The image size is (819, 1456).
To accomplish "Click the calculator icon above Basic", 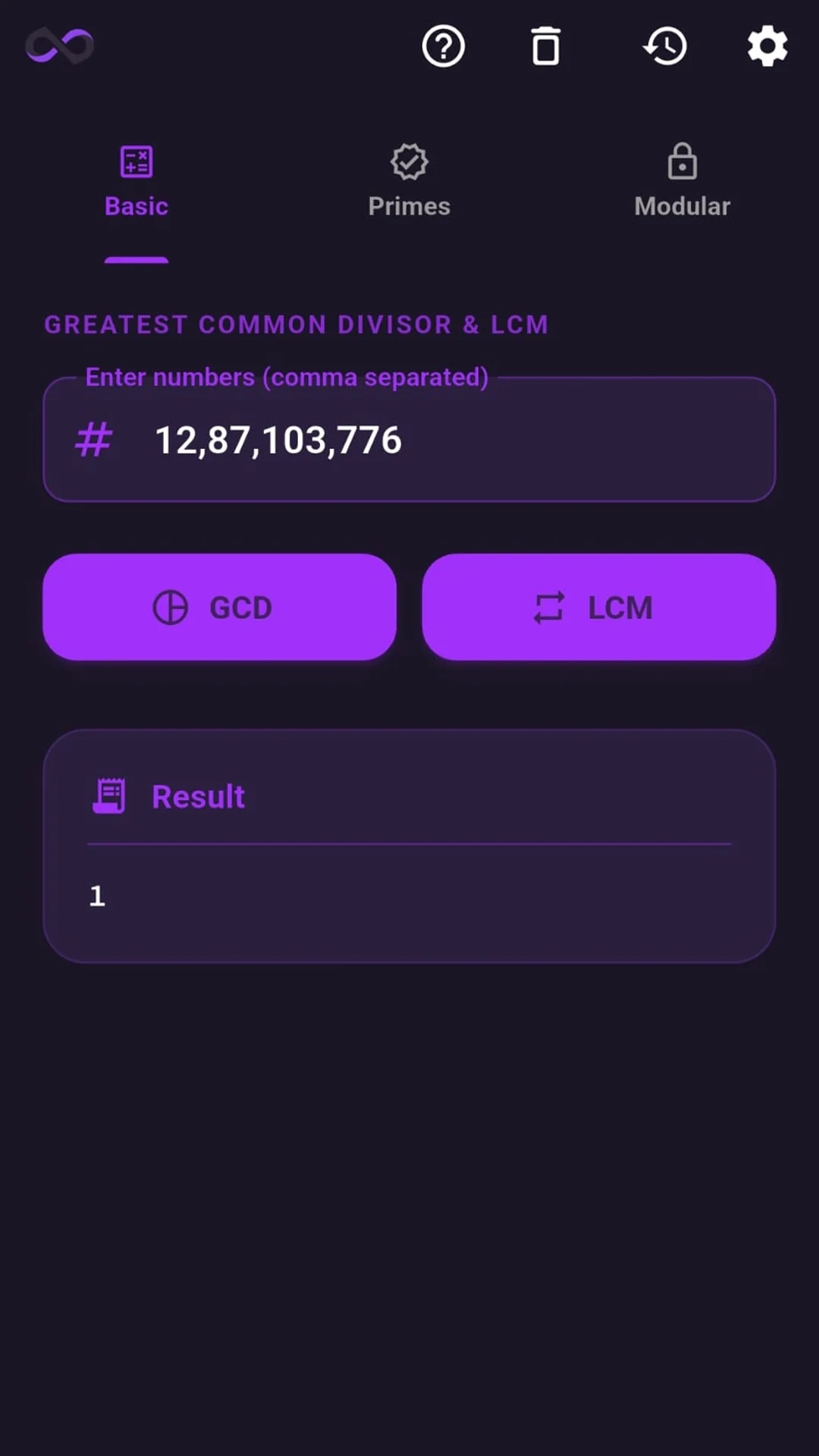I will (x=136, y=162).
